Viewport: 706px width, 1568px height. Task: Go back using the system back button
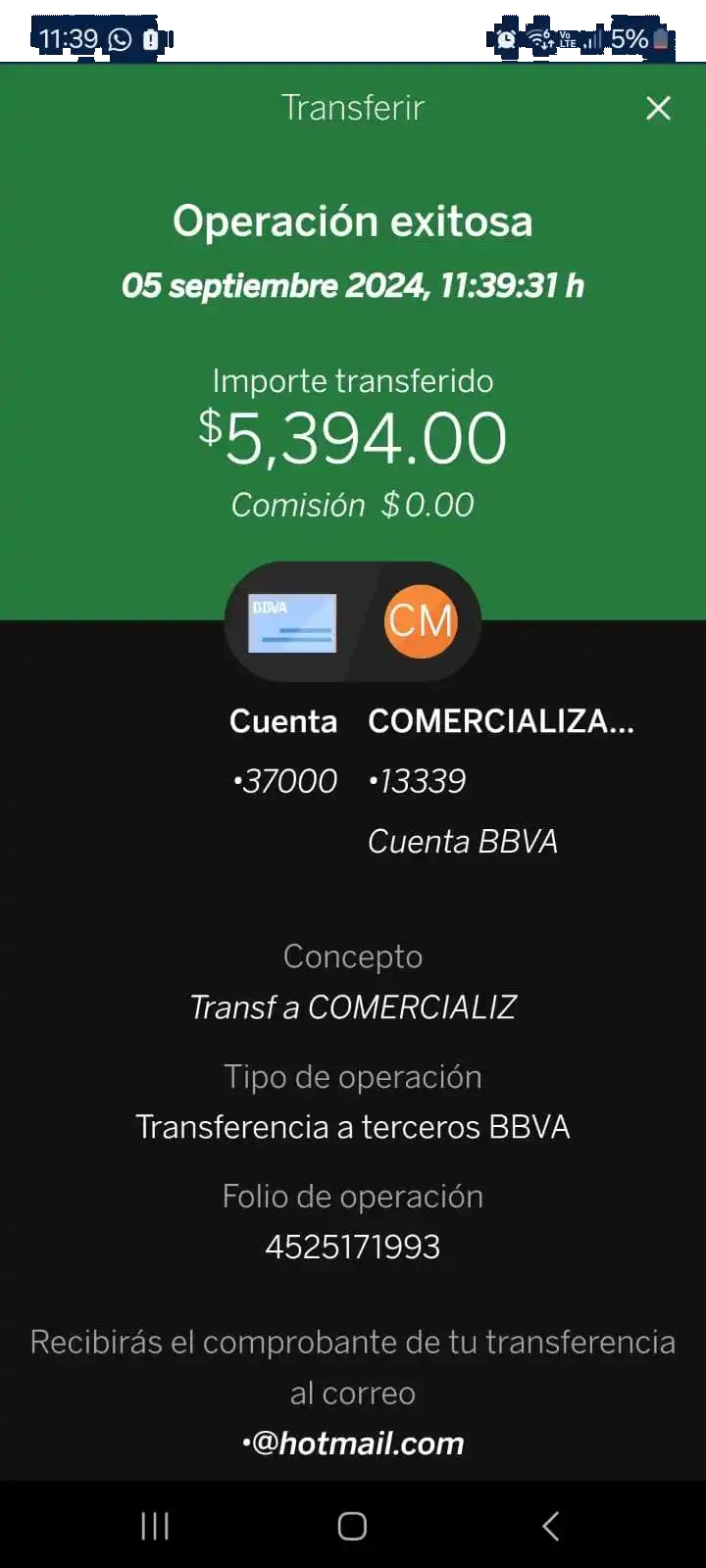551,1525
